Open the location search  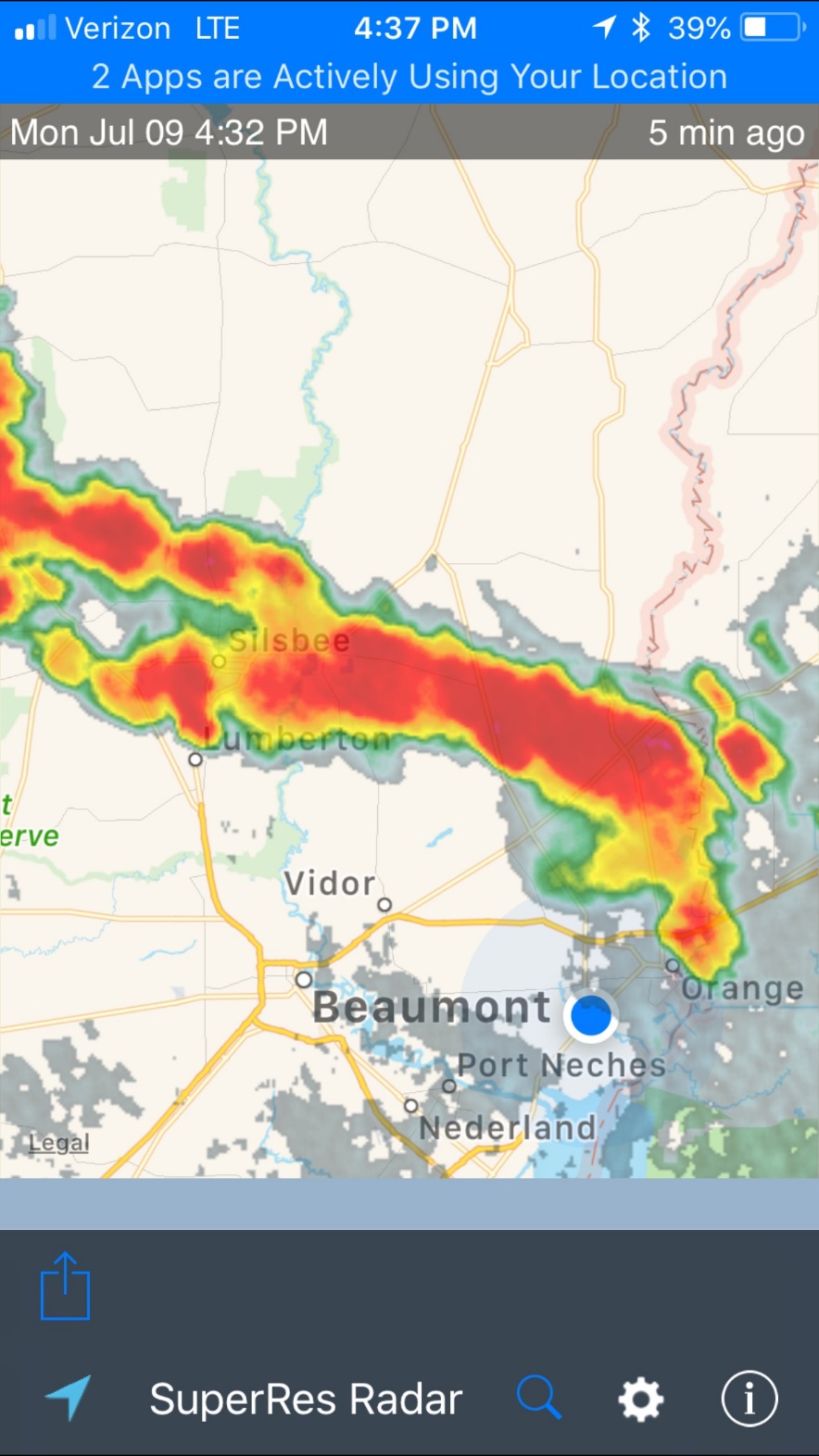[x=538, y=1397]
